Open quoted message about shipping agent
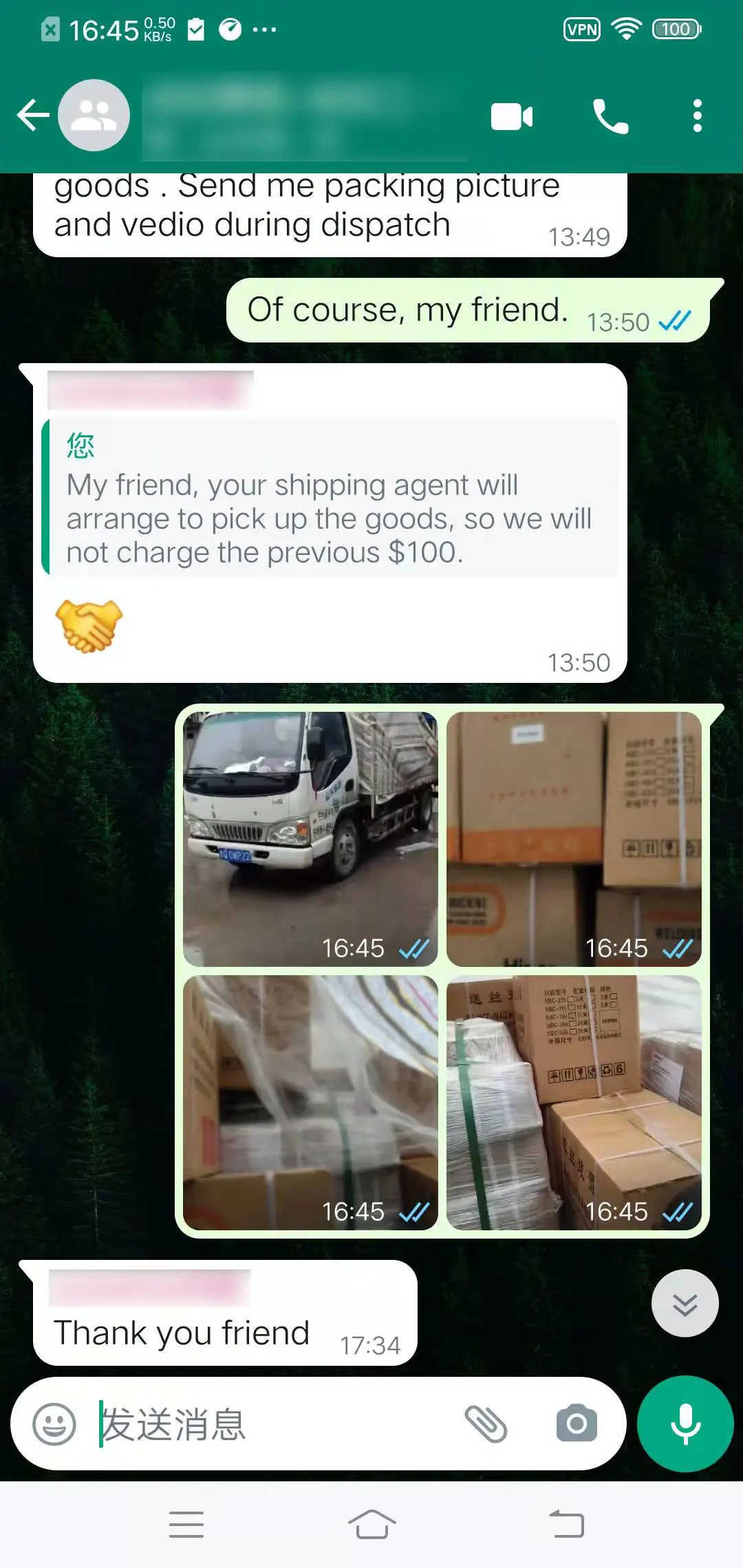Image resolution: width=743 pixels, height=1568 pixels. tap(330, 498)
